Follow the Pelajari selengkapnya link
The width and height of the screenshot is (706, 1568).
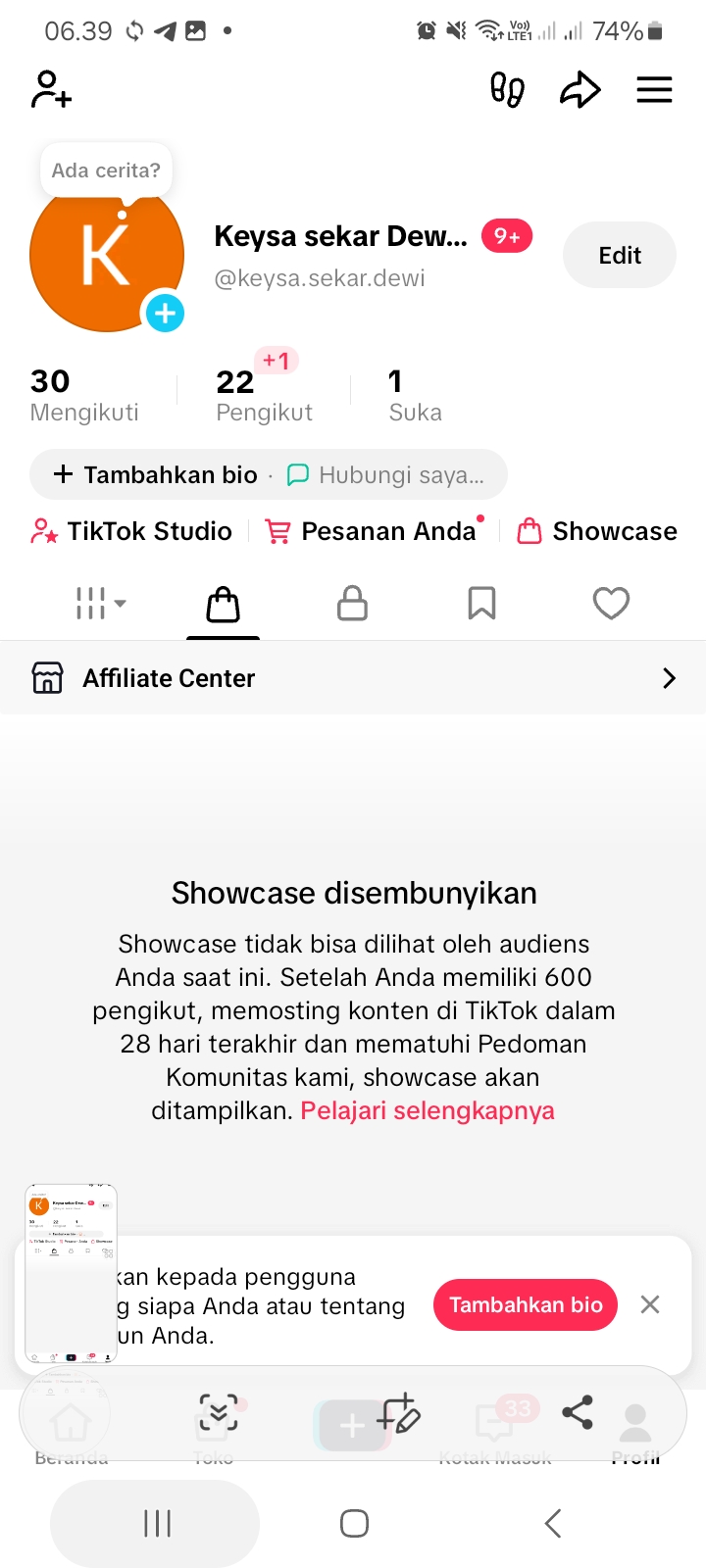pos(428,1110)
